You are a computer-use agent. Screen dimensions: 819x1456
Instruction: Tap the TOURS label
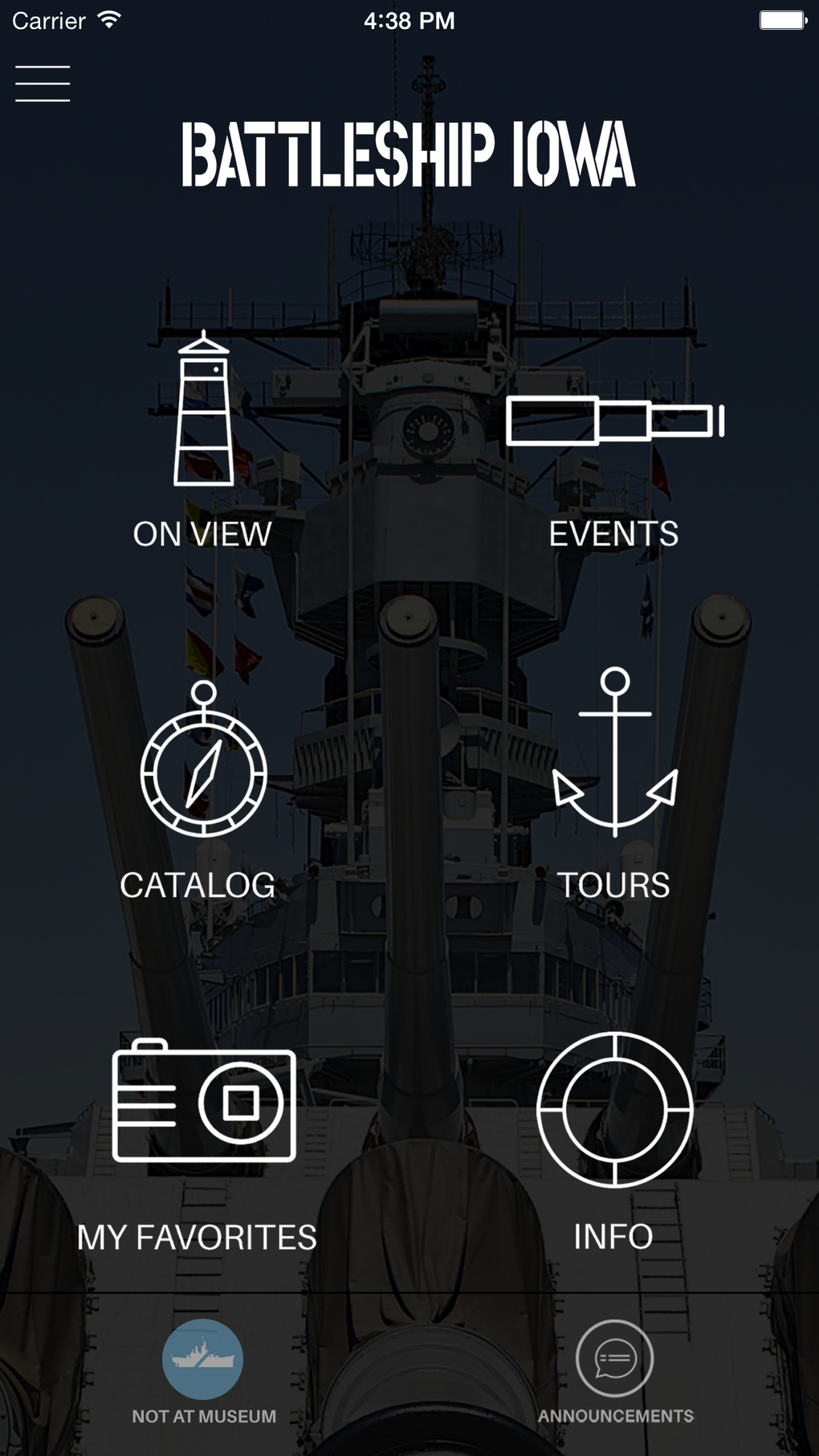[614, 883]
